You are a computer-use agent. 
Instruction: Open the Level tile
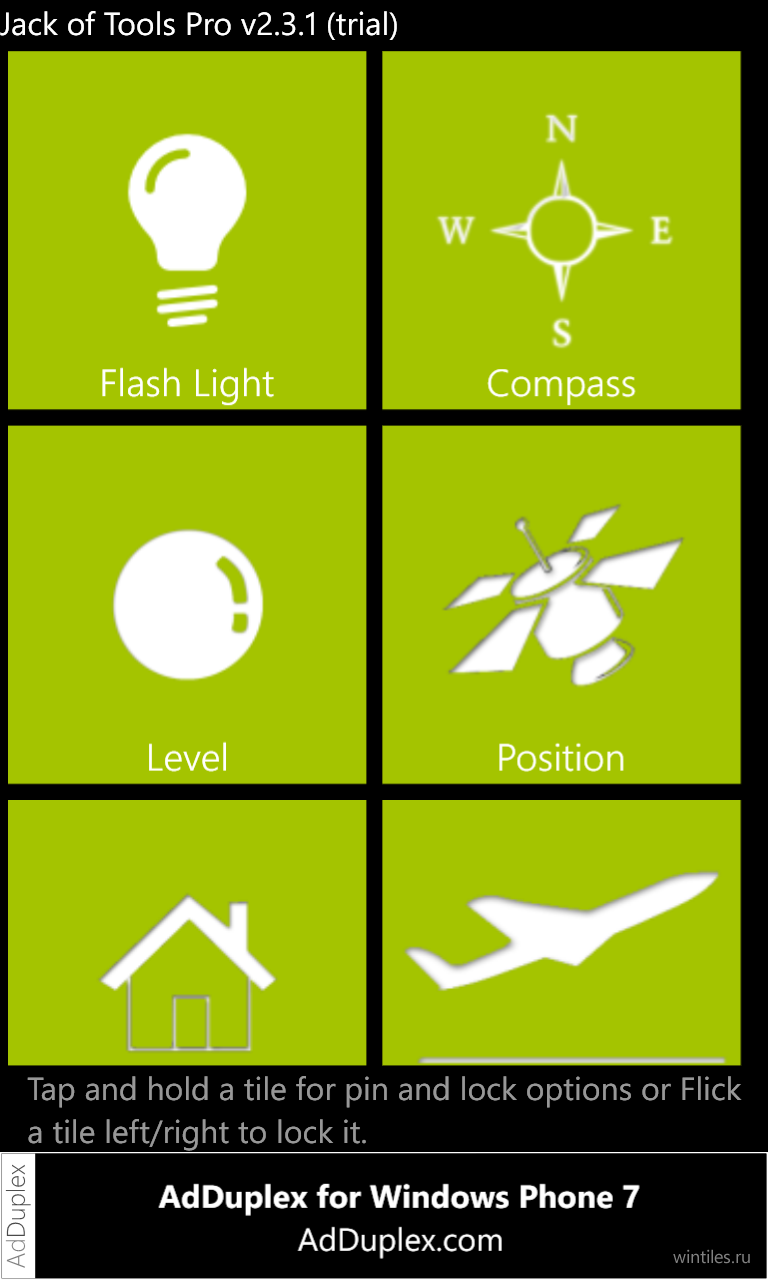[187, 604]
